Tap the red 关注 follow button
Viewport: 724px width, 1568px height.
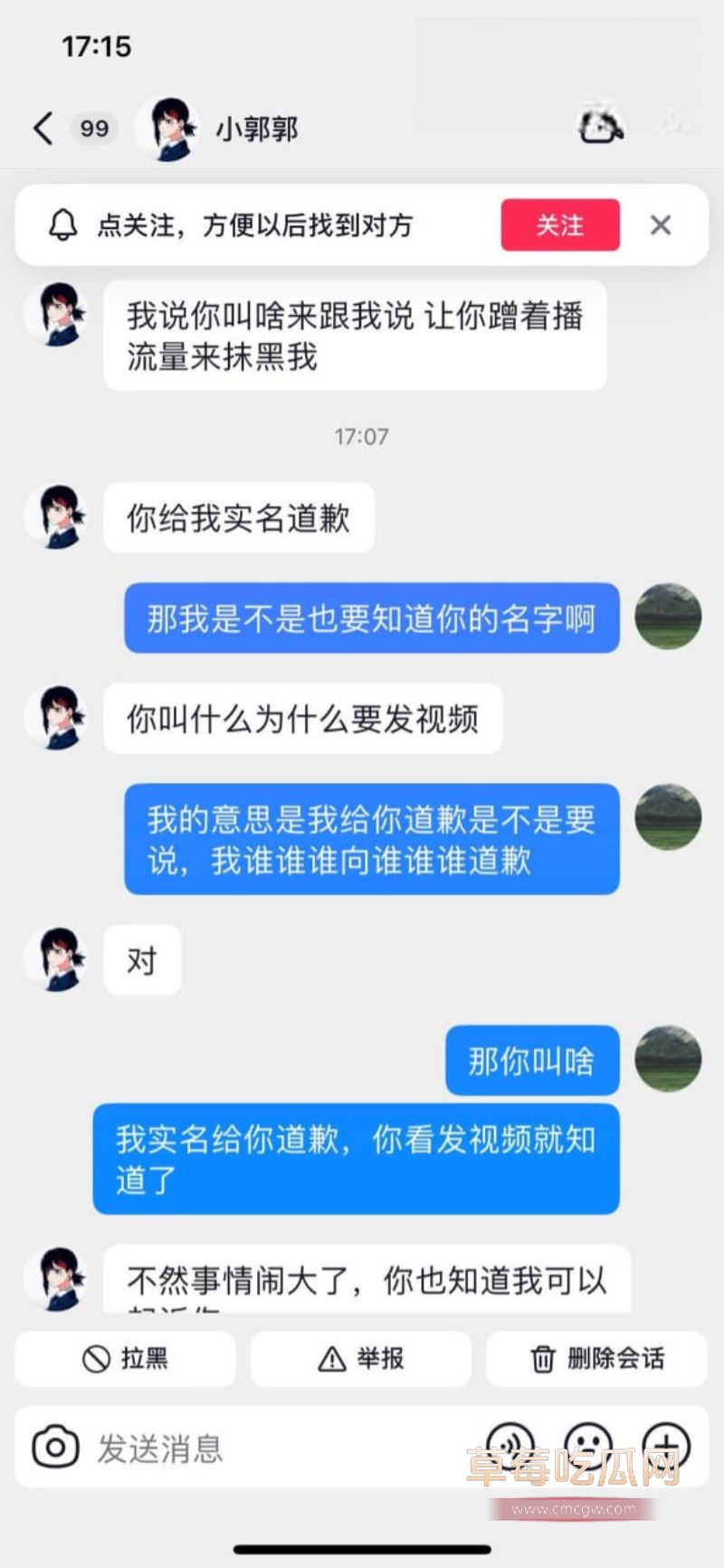point(559,225)
